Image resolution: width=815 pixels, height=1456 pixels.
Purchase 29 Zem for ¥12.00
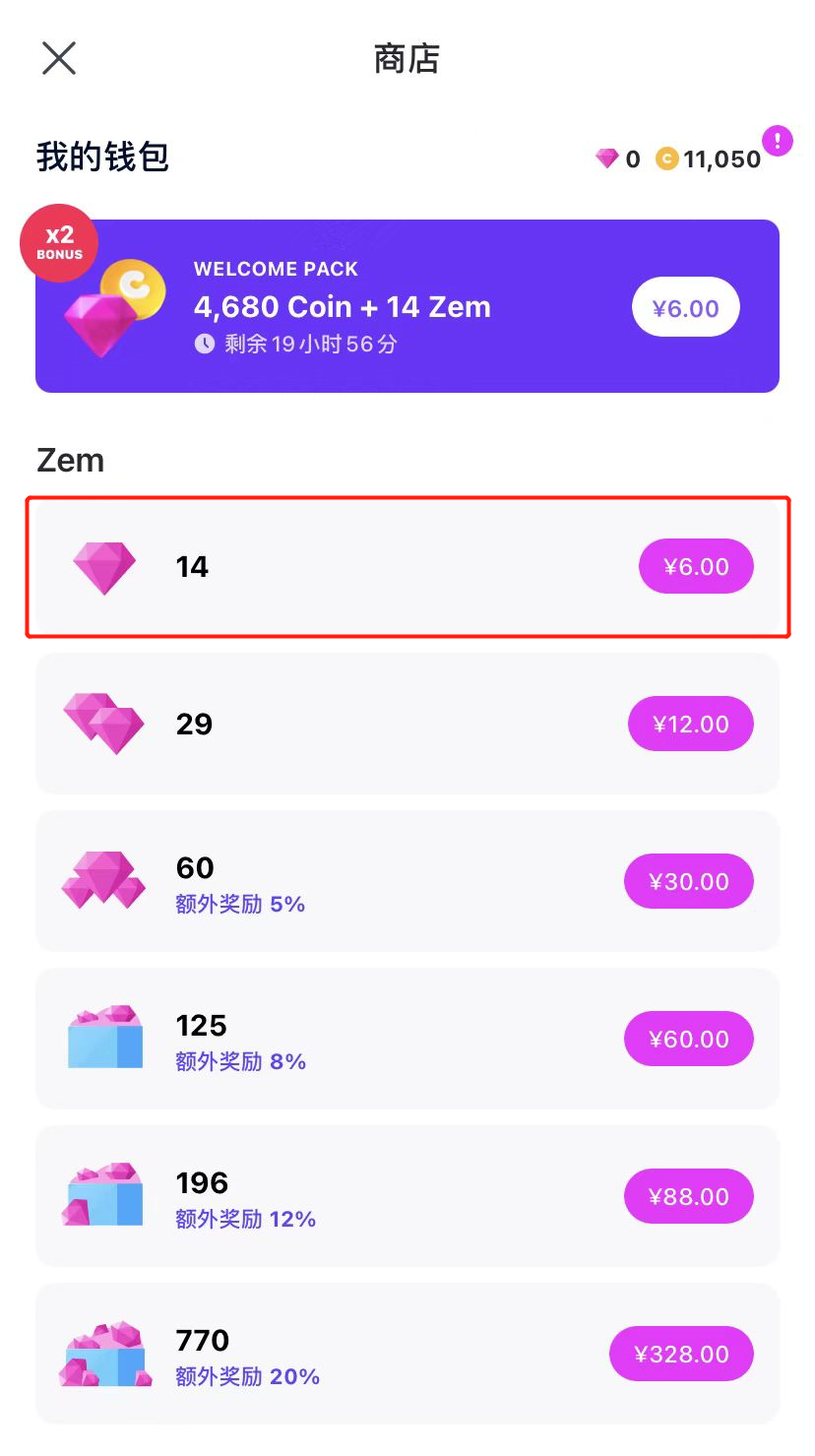click(x=691, y=725)
